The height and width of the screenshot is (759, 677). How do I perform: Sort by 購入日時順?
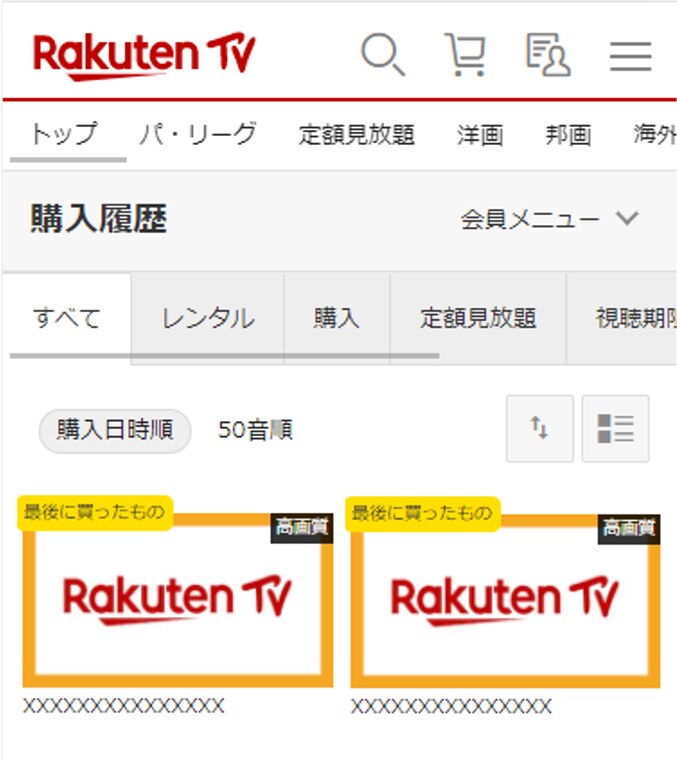click(114, 430)
